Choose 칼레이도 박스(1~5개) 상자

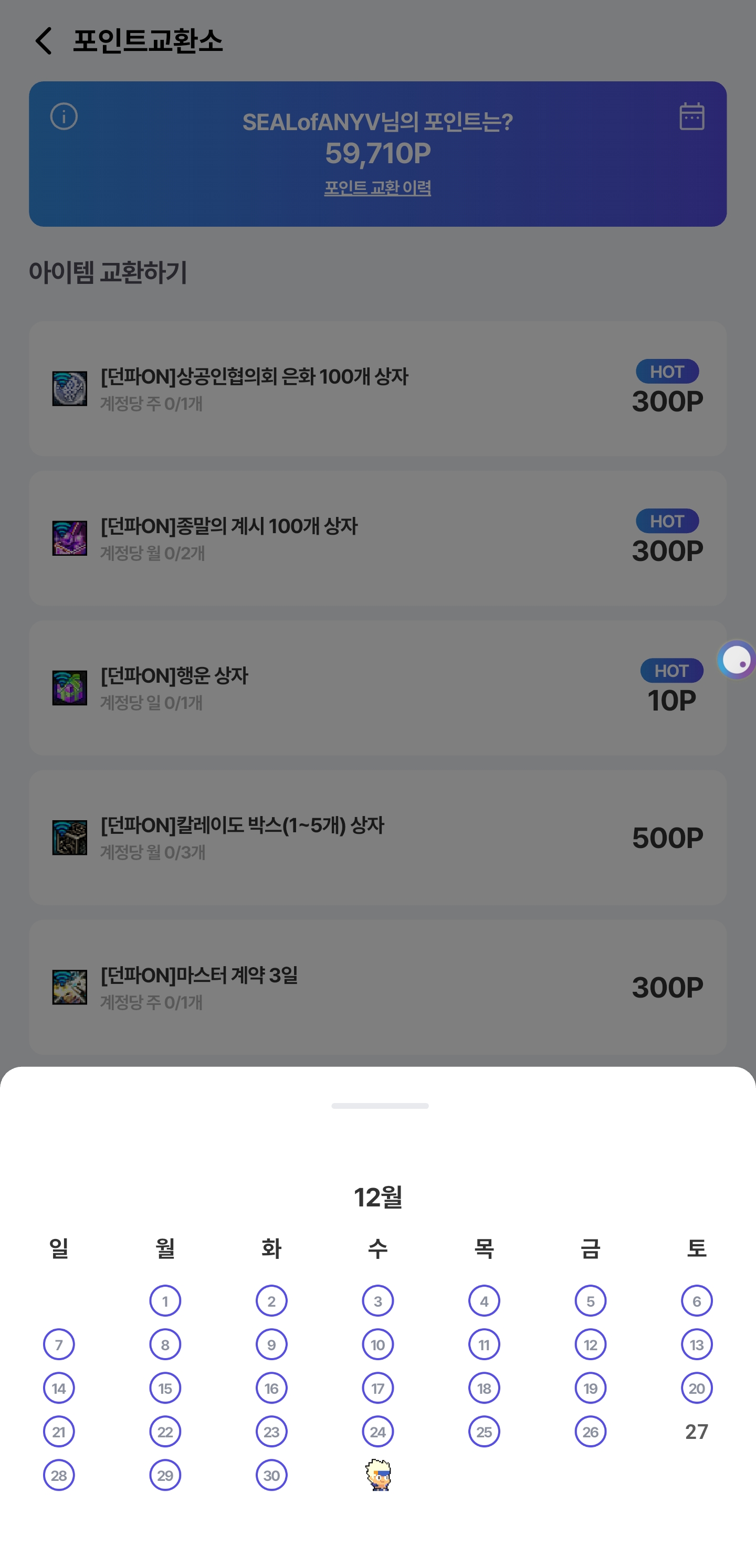[x=377, y=838]
